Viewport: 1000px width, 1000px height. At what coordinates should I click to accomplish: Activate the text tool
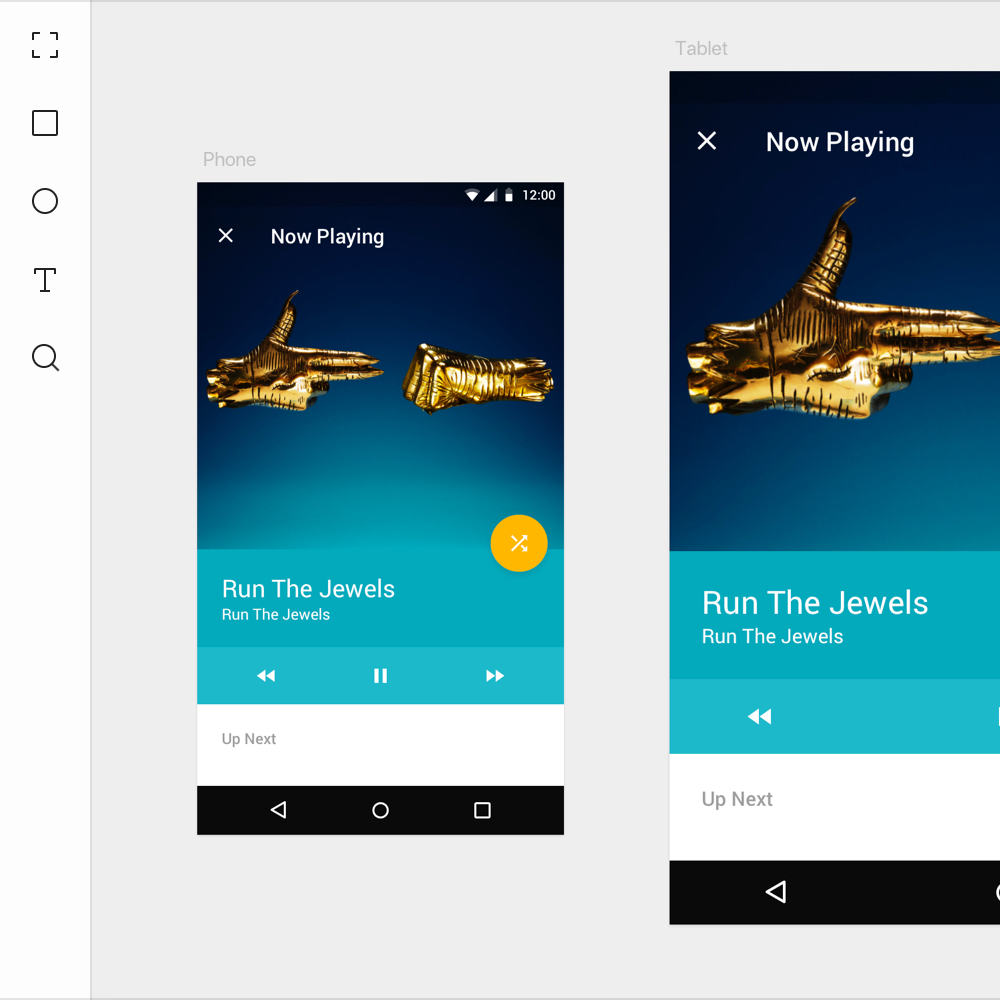[45, 280]
